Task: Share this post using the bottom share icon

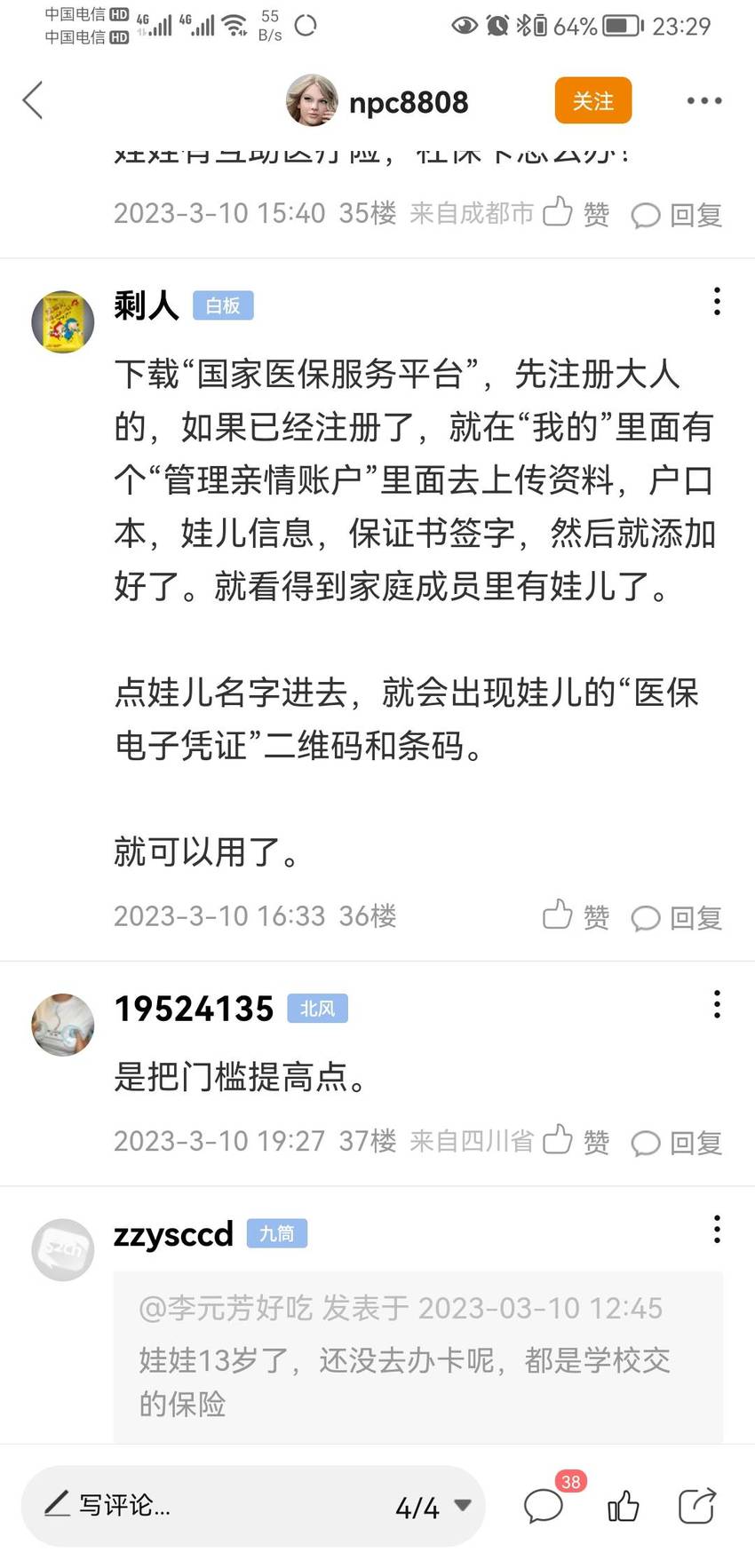Action: point(696,1505)
